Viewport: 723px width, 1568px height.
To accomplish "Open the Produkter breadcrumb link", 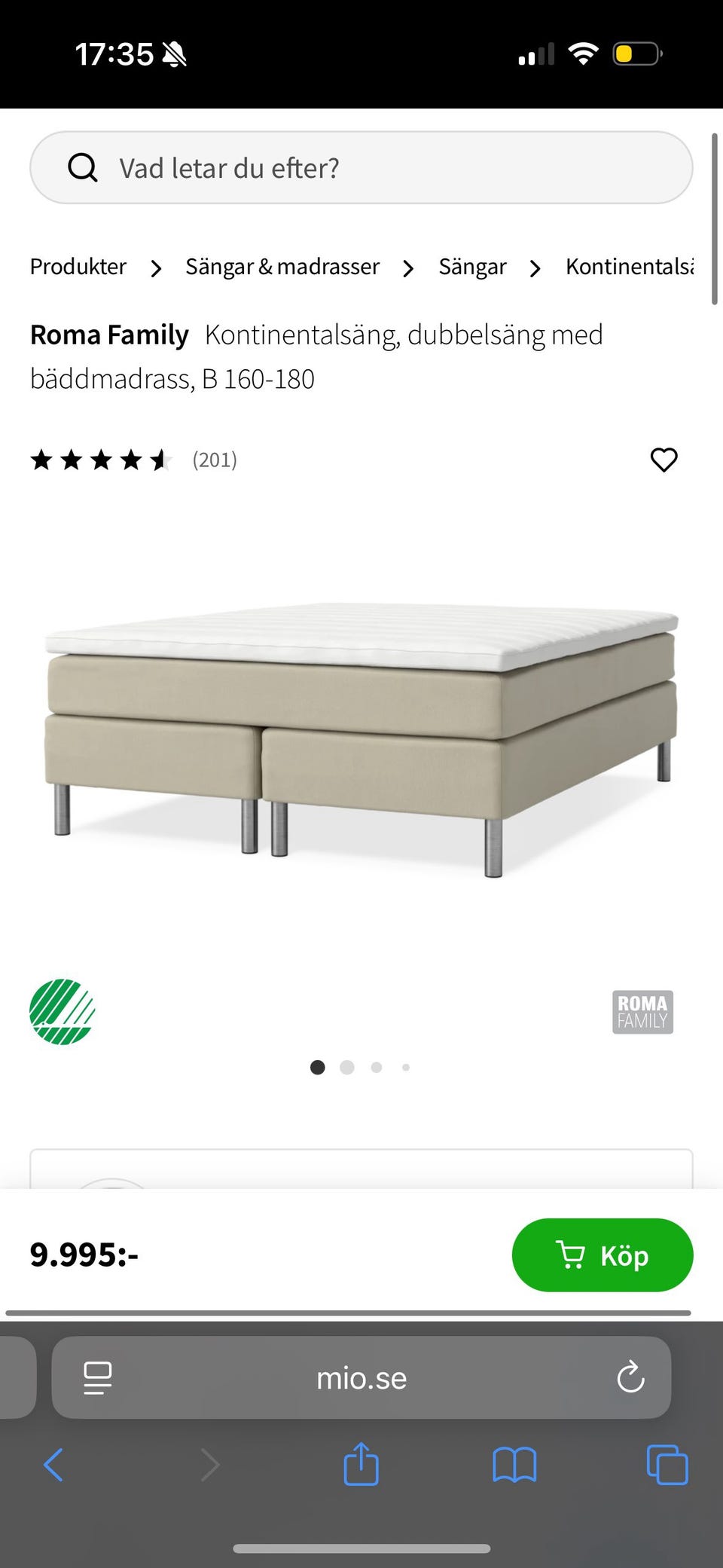I will click(x=78, y=267).
